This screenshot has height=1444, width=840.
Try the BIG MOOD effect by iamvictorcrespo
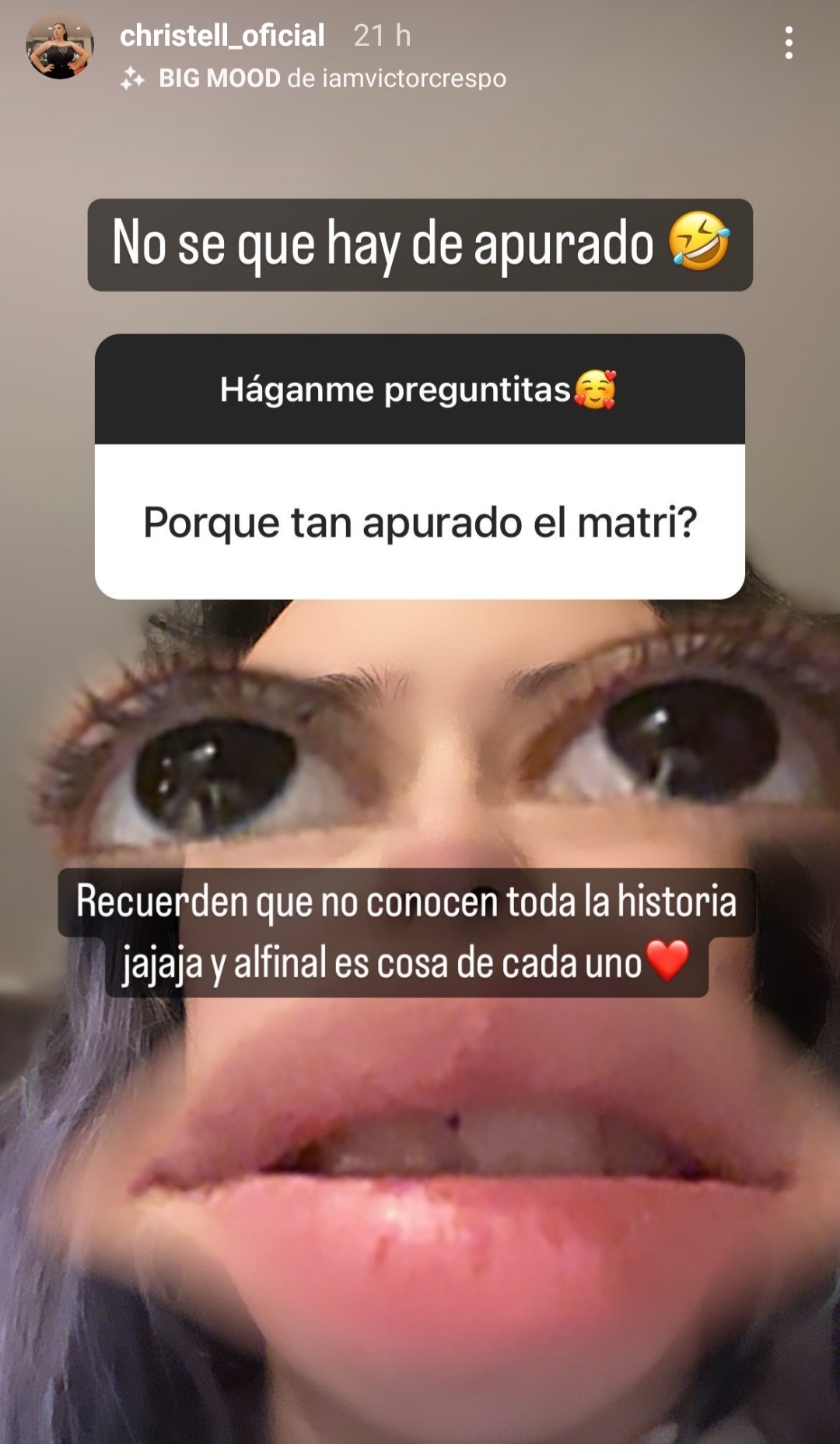point(314,79)
